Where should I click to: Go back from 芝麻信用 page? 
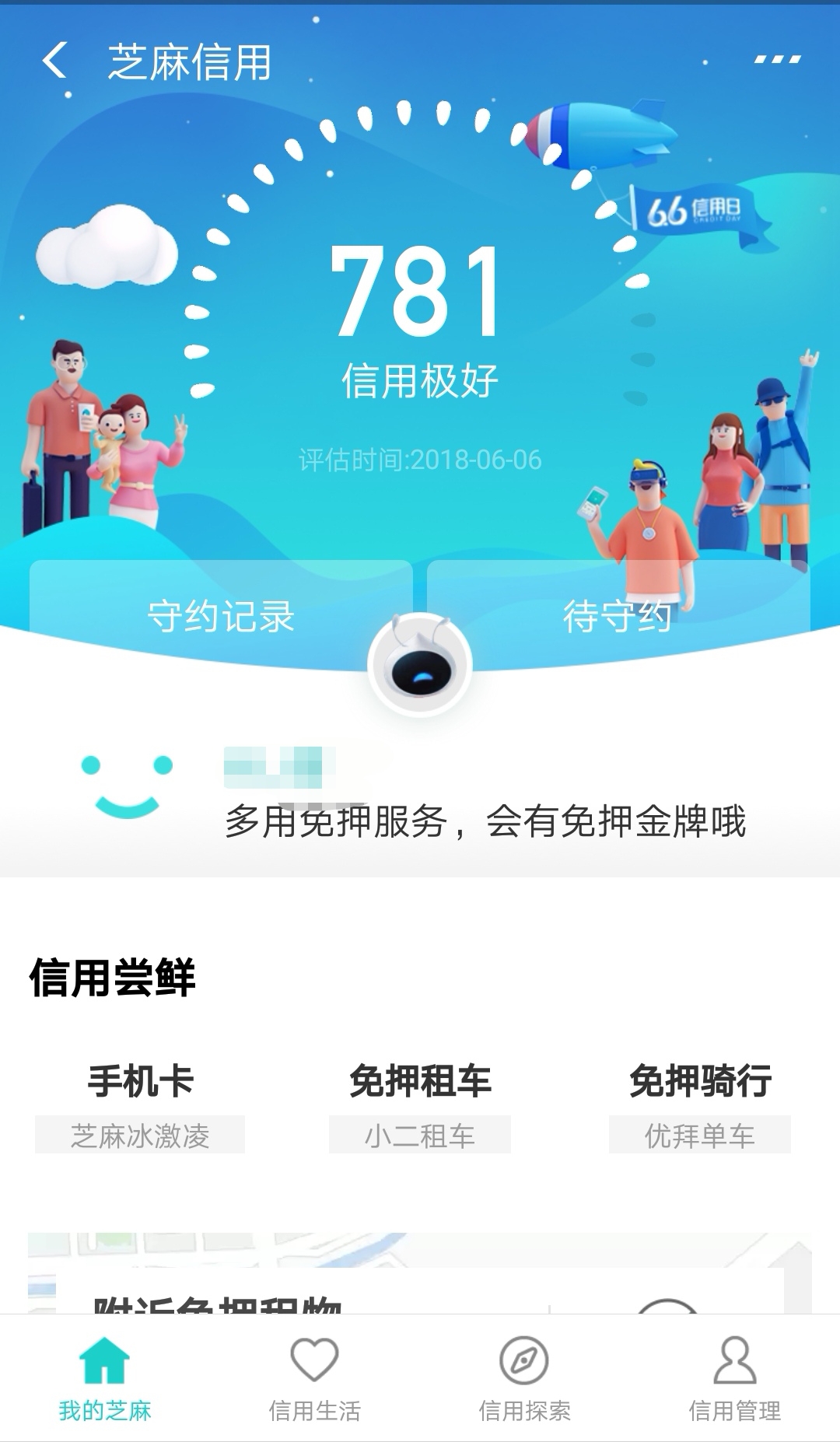54,61
